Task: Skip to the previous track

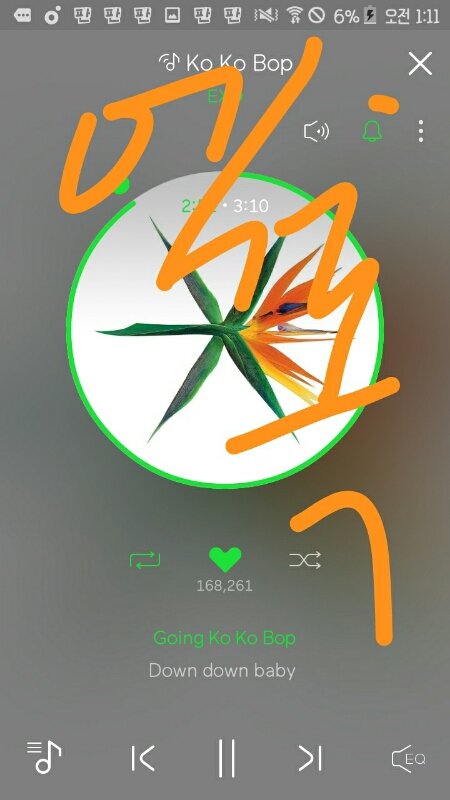Action: (143, 758)
